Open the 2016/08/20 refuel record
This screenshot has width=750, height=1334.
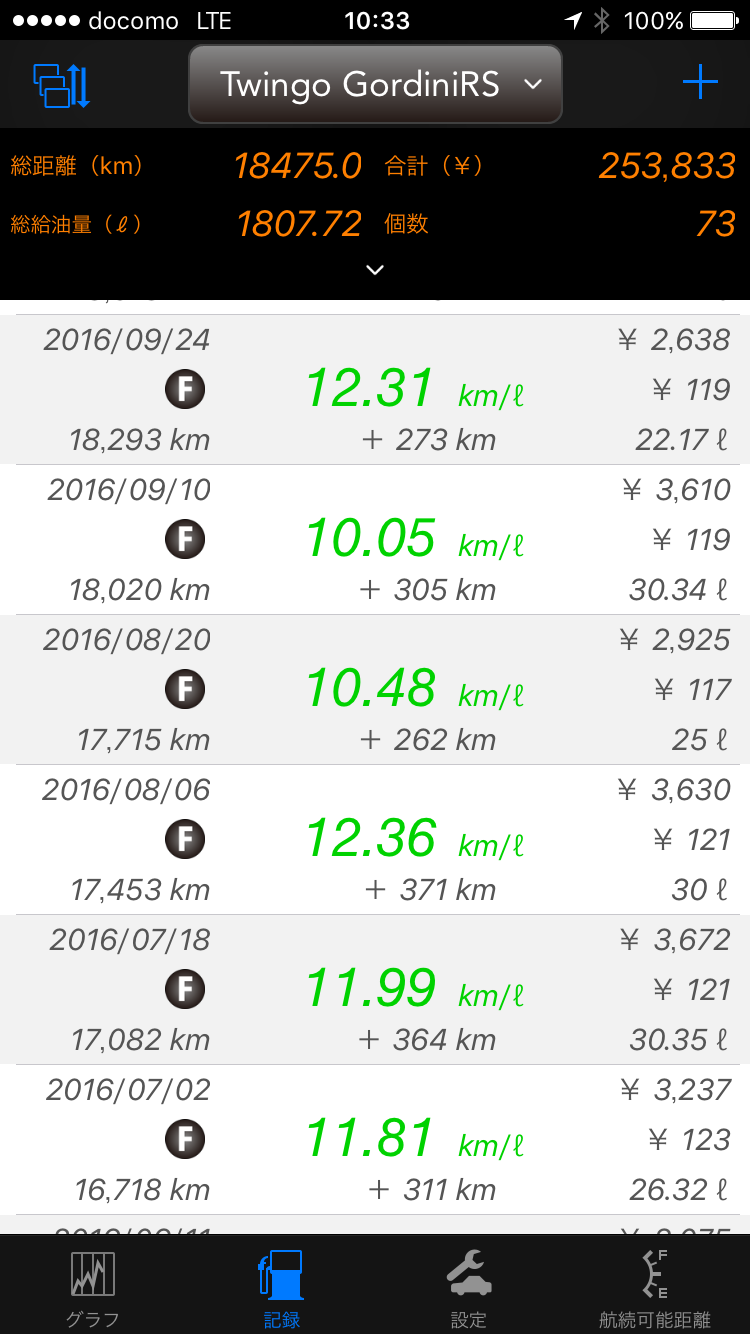tap(375, 690)
